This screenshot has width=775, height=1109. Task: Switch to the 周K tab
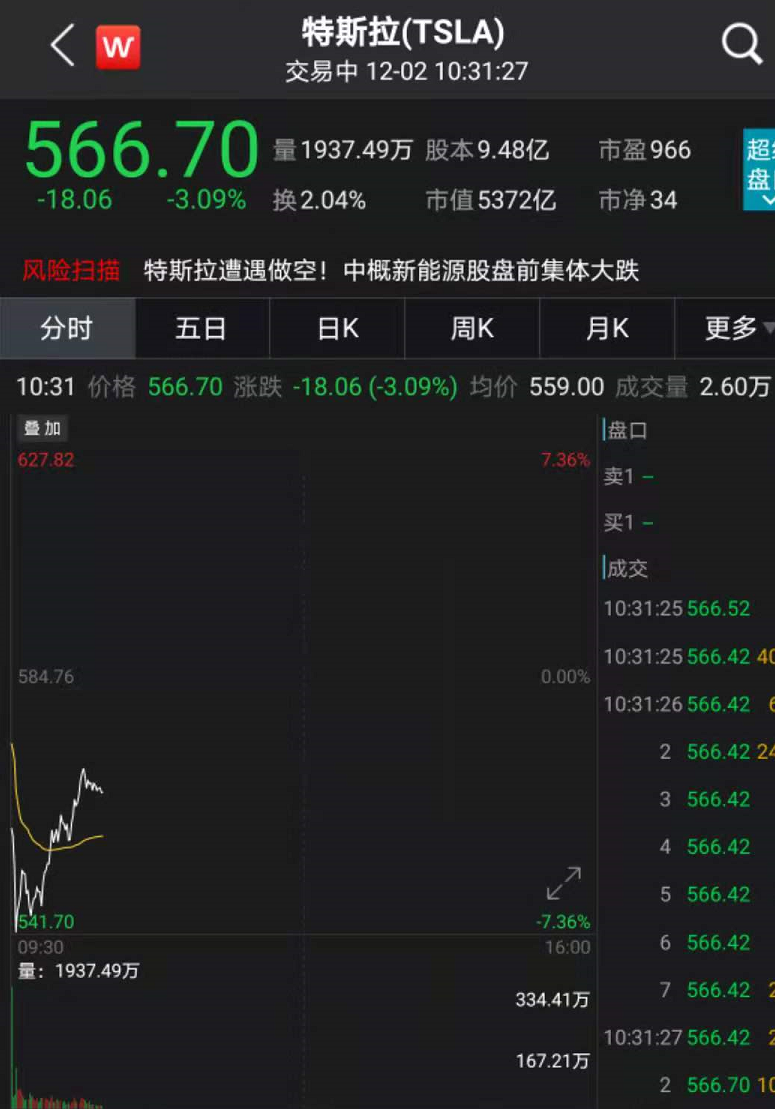click(471, 328)
